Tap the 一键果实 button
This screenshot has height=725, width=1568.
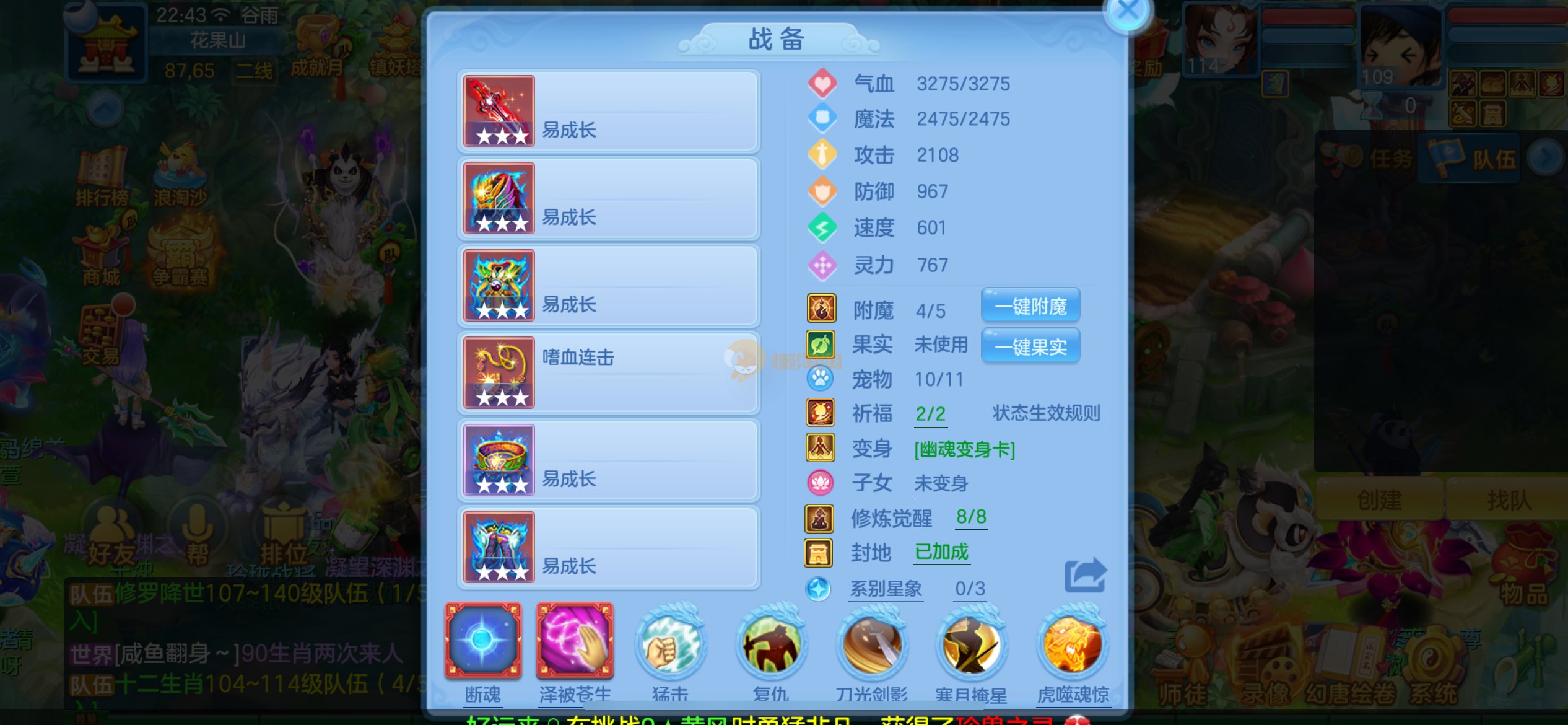point(1030,346)
